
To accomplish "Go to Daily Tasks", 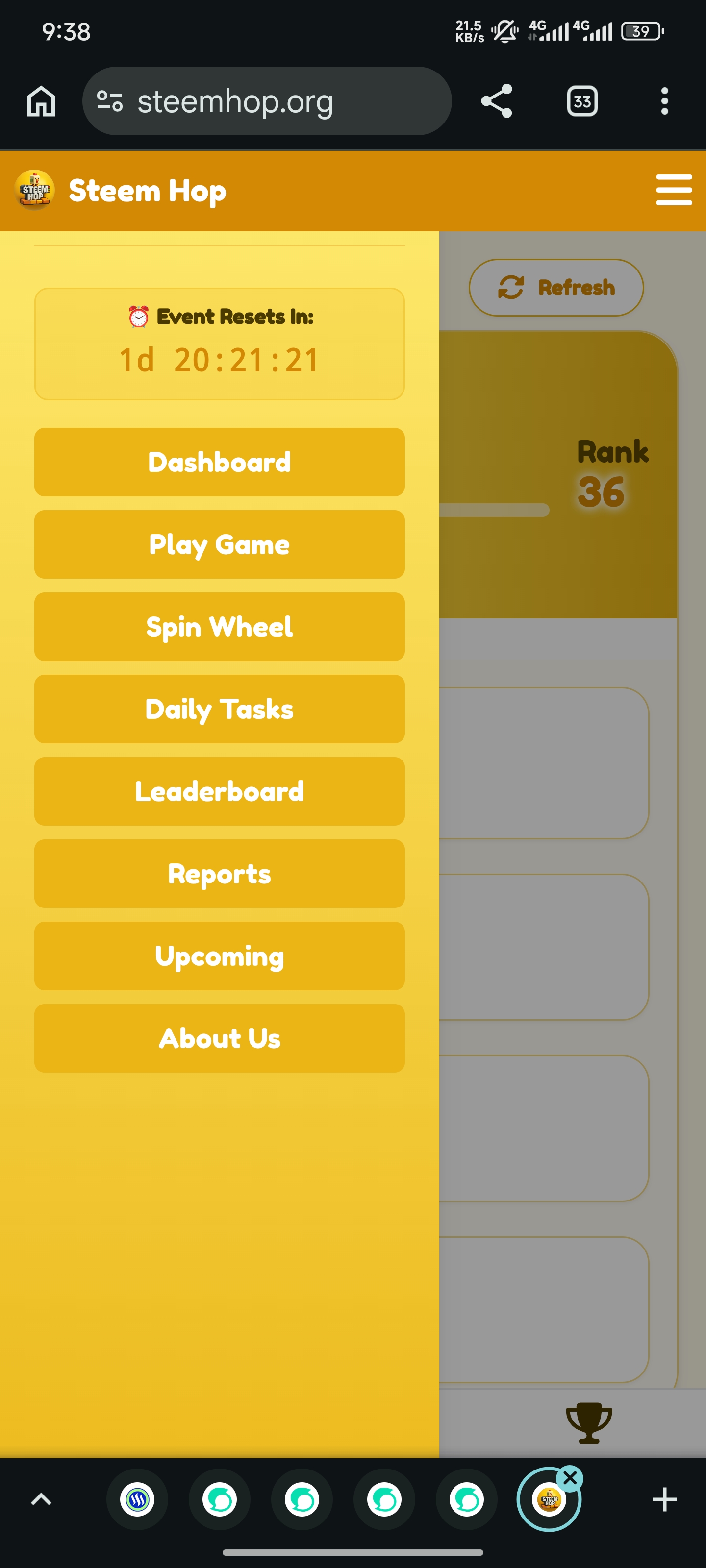I will (219, 709).
